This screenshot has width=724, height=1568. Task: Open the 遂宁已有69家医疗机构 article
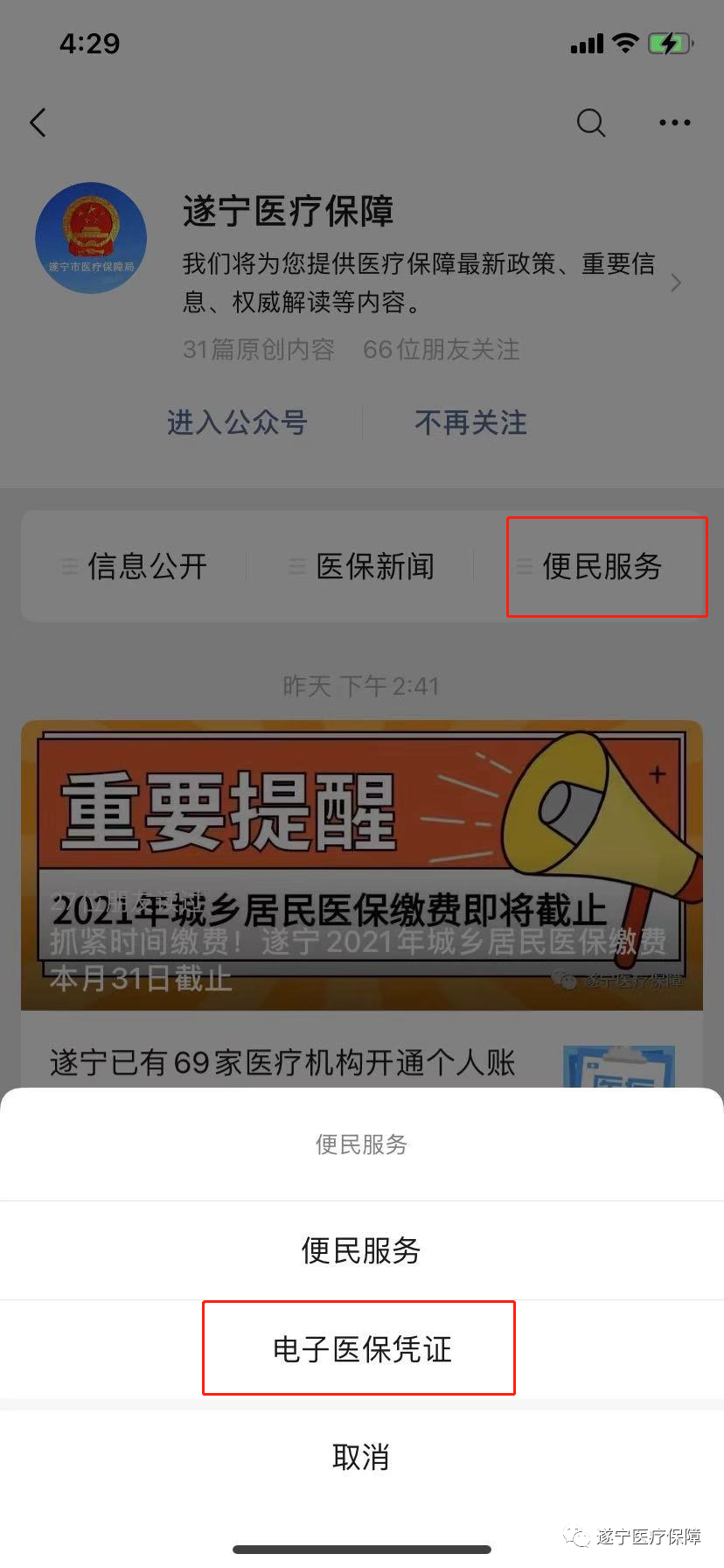coord(283,1062)
